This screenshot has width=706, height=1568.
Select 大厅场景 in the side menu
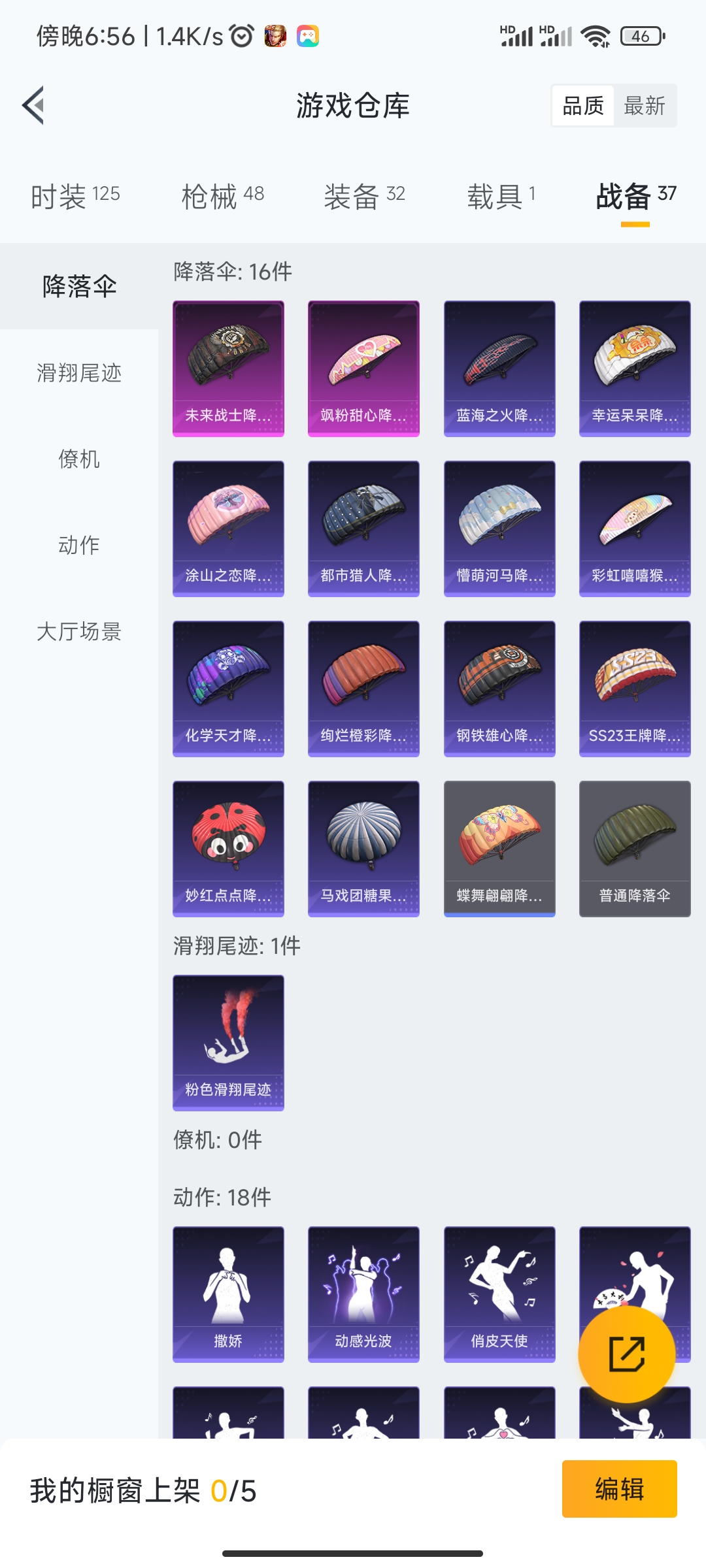coord(79,632)
